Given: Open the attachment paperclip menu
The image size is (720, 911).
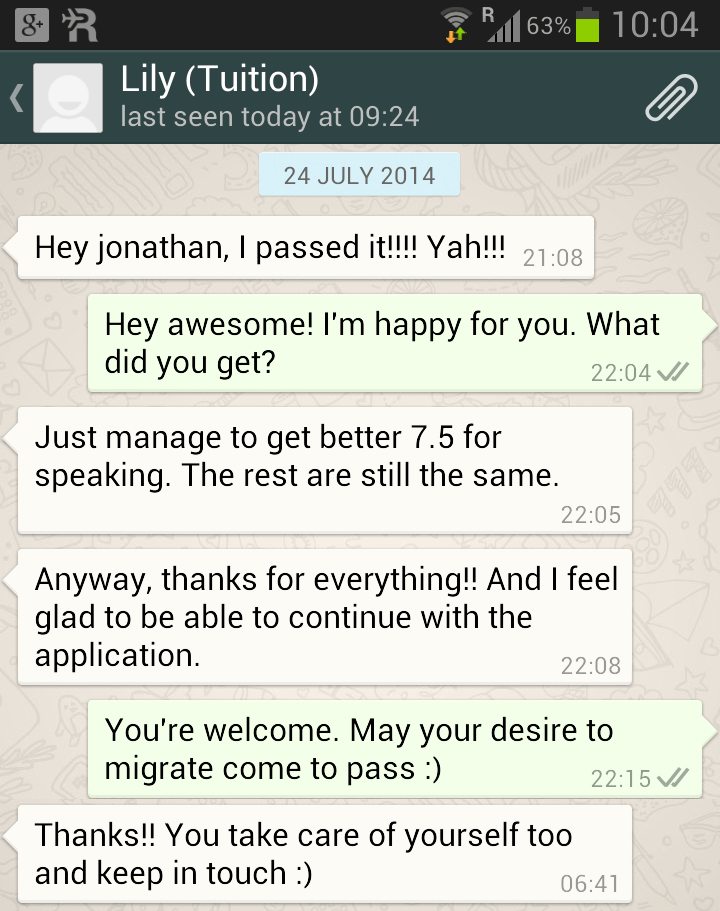Looking at the screenshot, I should (670, 97).
